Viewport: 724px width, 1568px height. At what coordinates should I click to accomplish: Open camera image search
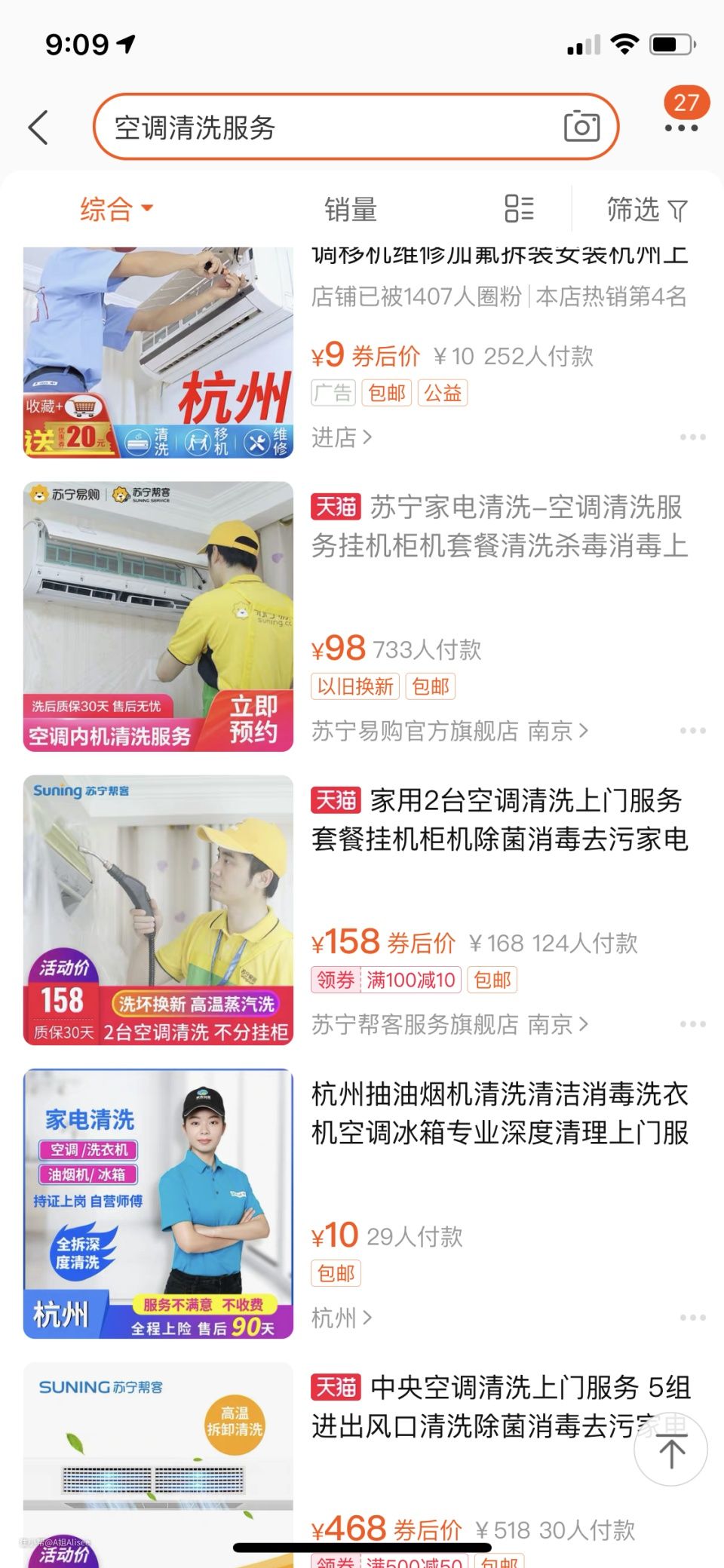pyautogui.click(x=581, y=127)
